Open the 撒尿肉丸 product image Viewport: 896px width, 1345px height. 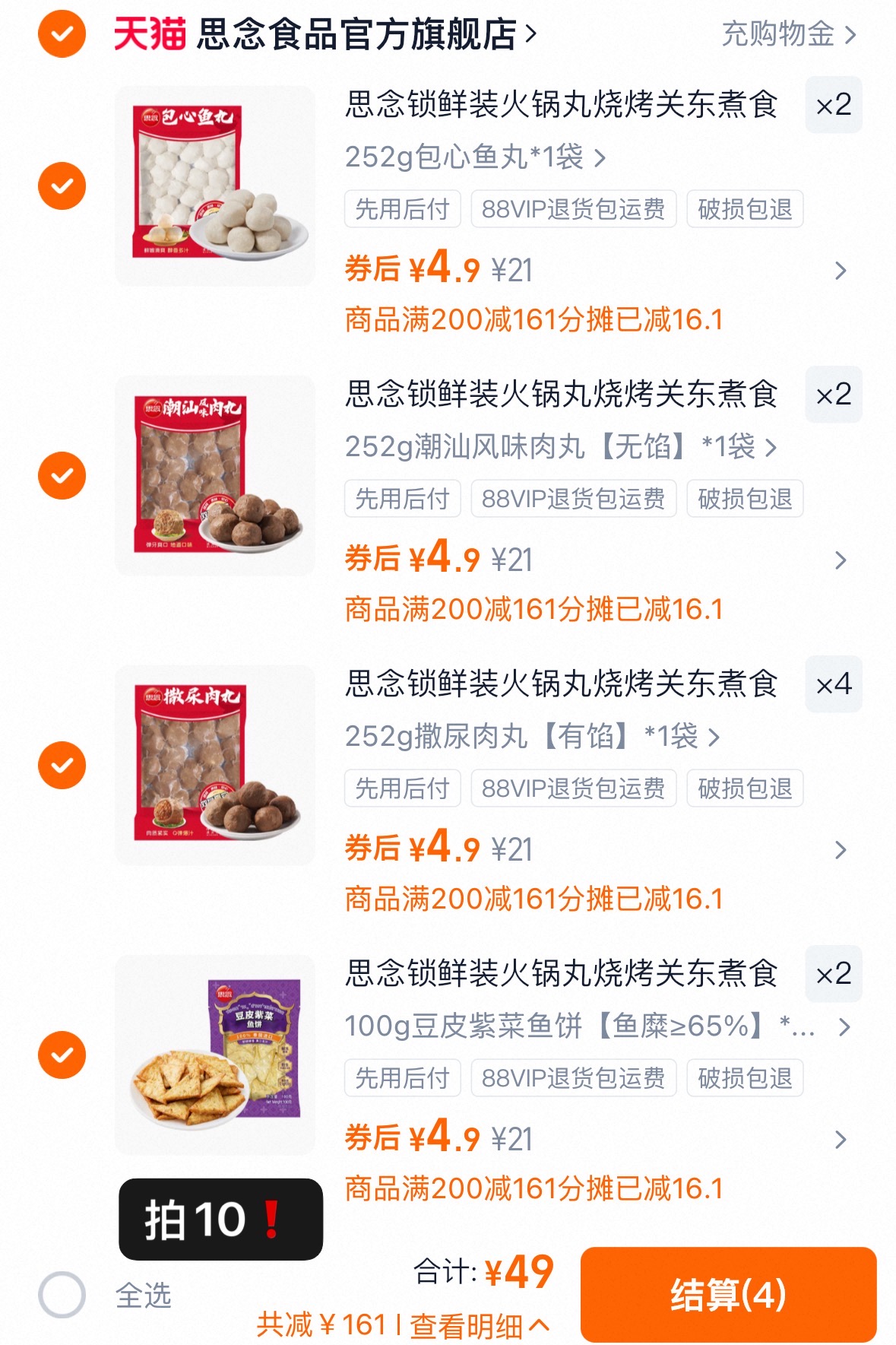pyautogui.click(x=215, y=764)
